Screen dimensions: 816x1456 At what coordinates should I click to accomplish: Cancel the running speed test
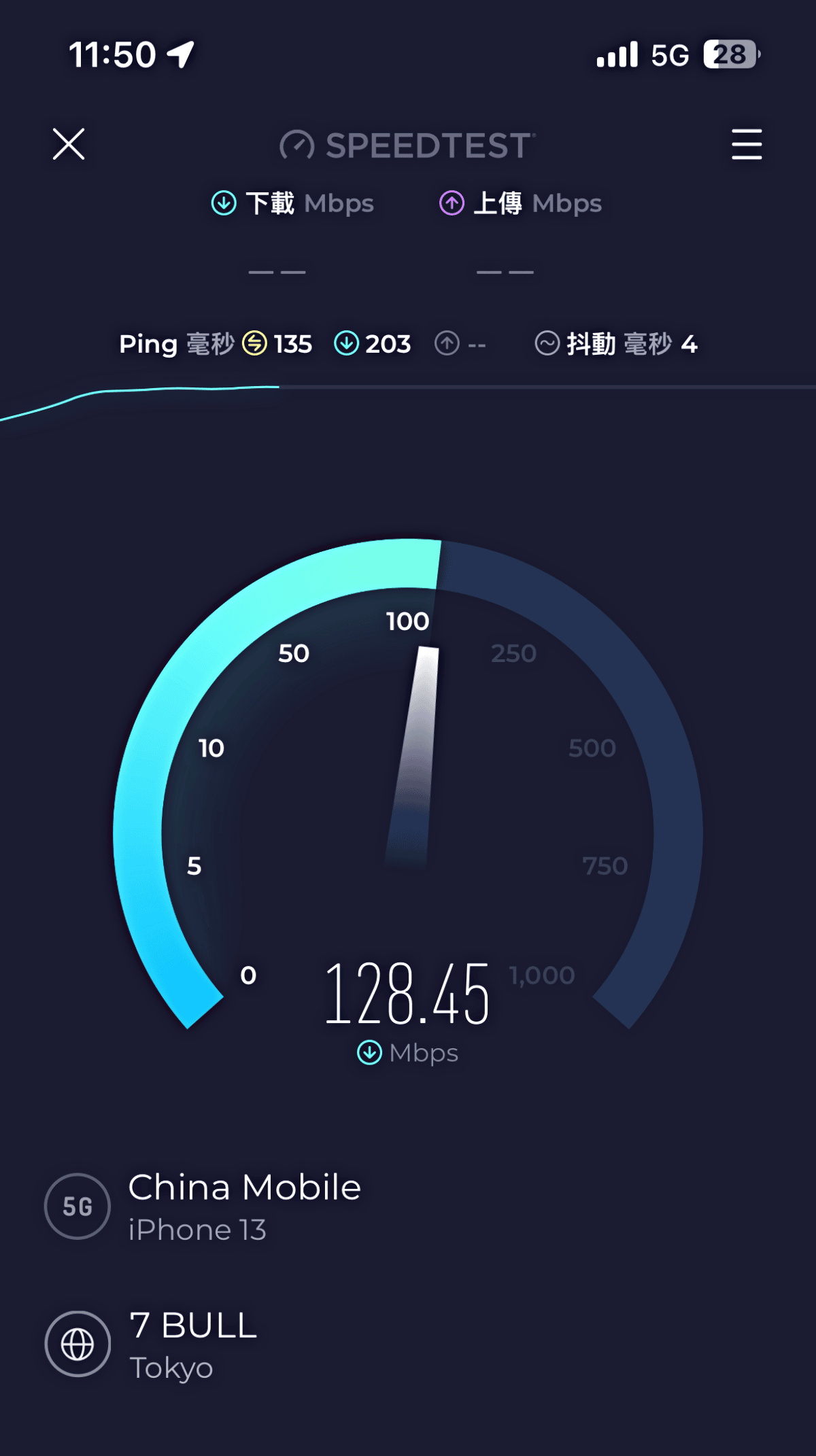pos(69,144)
